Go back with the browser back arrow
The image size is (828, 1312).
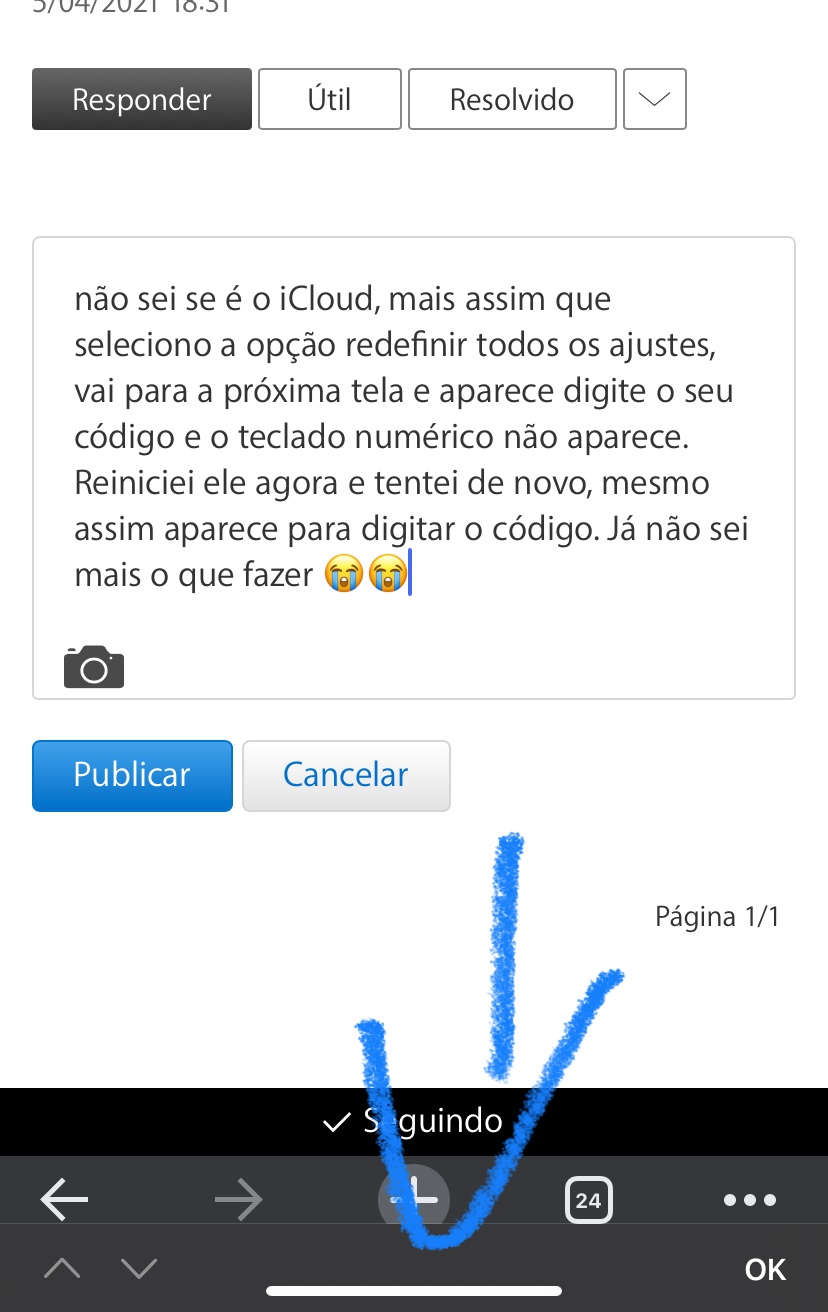pyautogui.click(x=65, y=1199)
